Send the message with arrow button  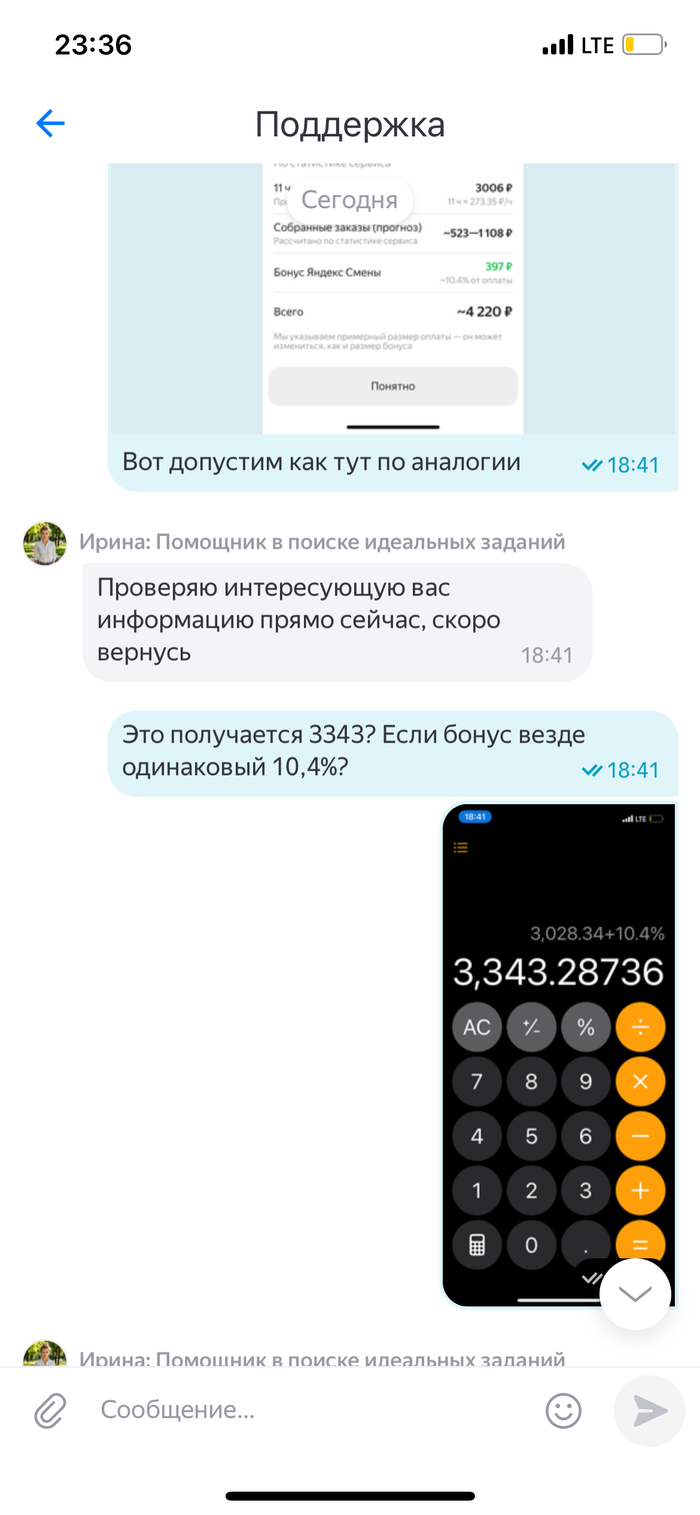tap(650, 1411)
